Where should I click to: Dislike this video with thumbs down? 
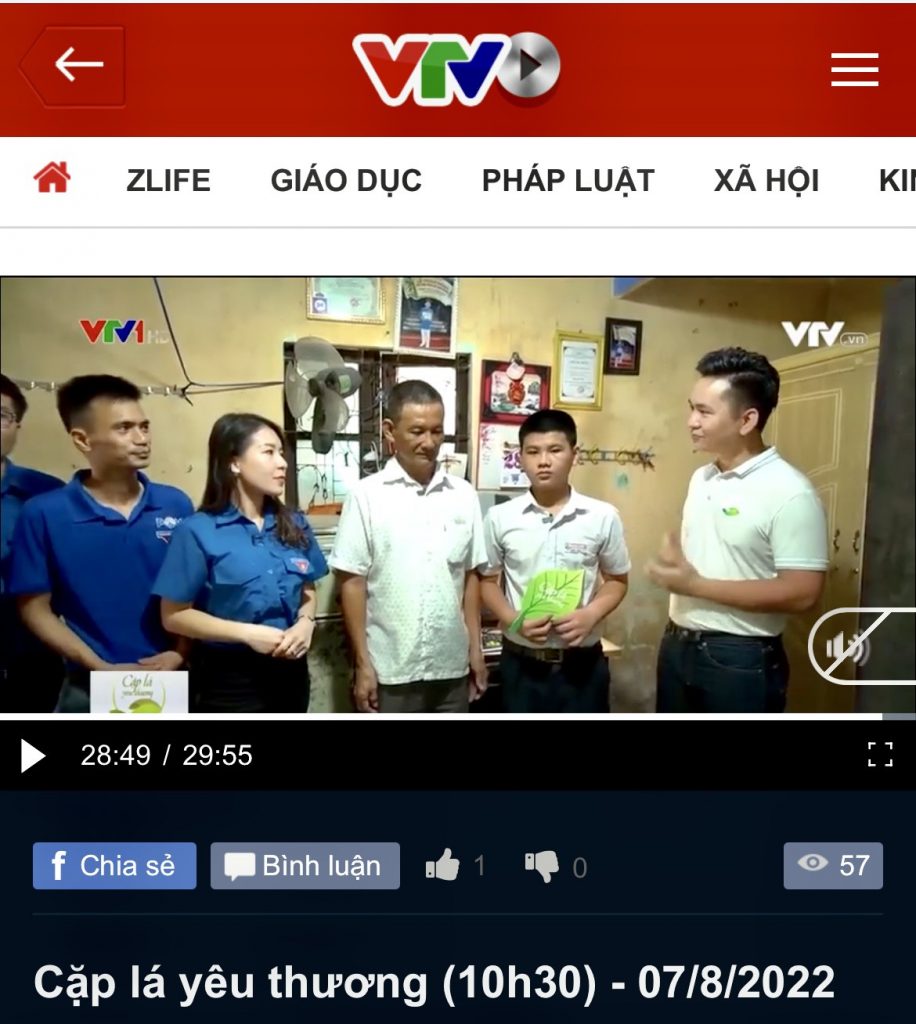pyautogui.click(x=542, y=866)
